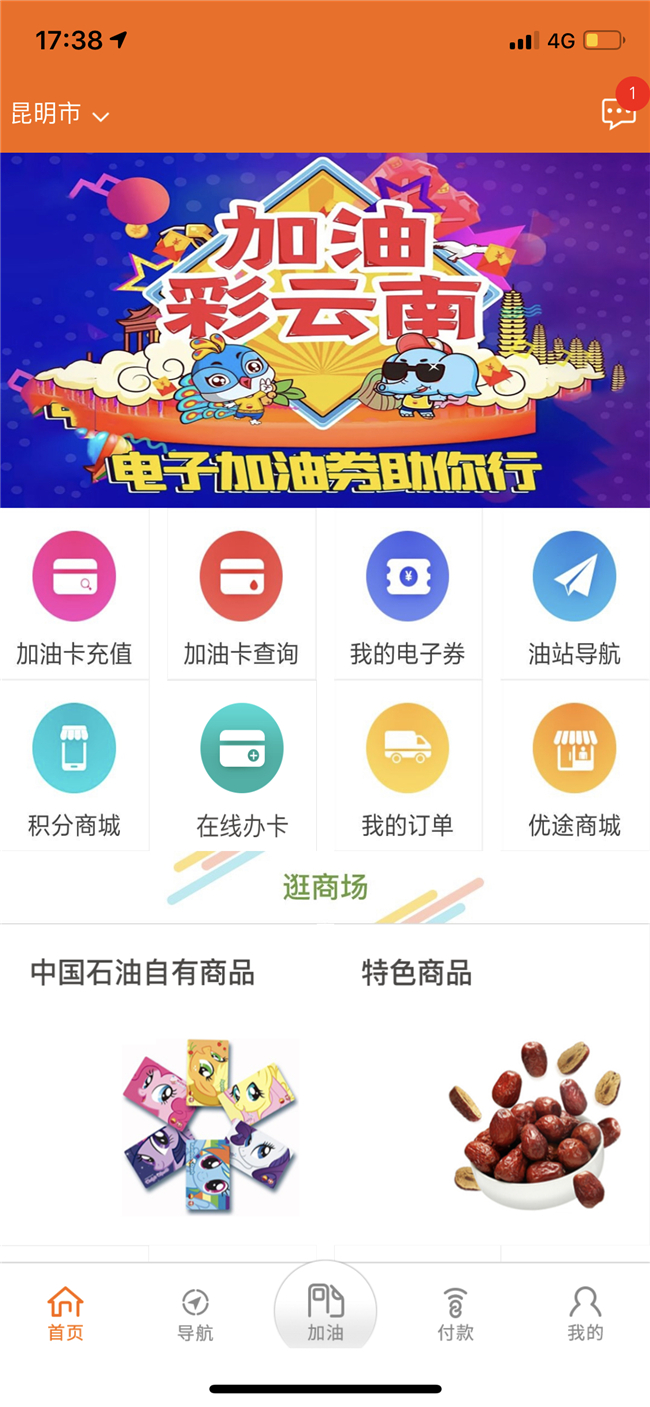This screenshot has height=1407, width=650.
Task: Tap the center 加油 refuel tab
Action: 325,1310
